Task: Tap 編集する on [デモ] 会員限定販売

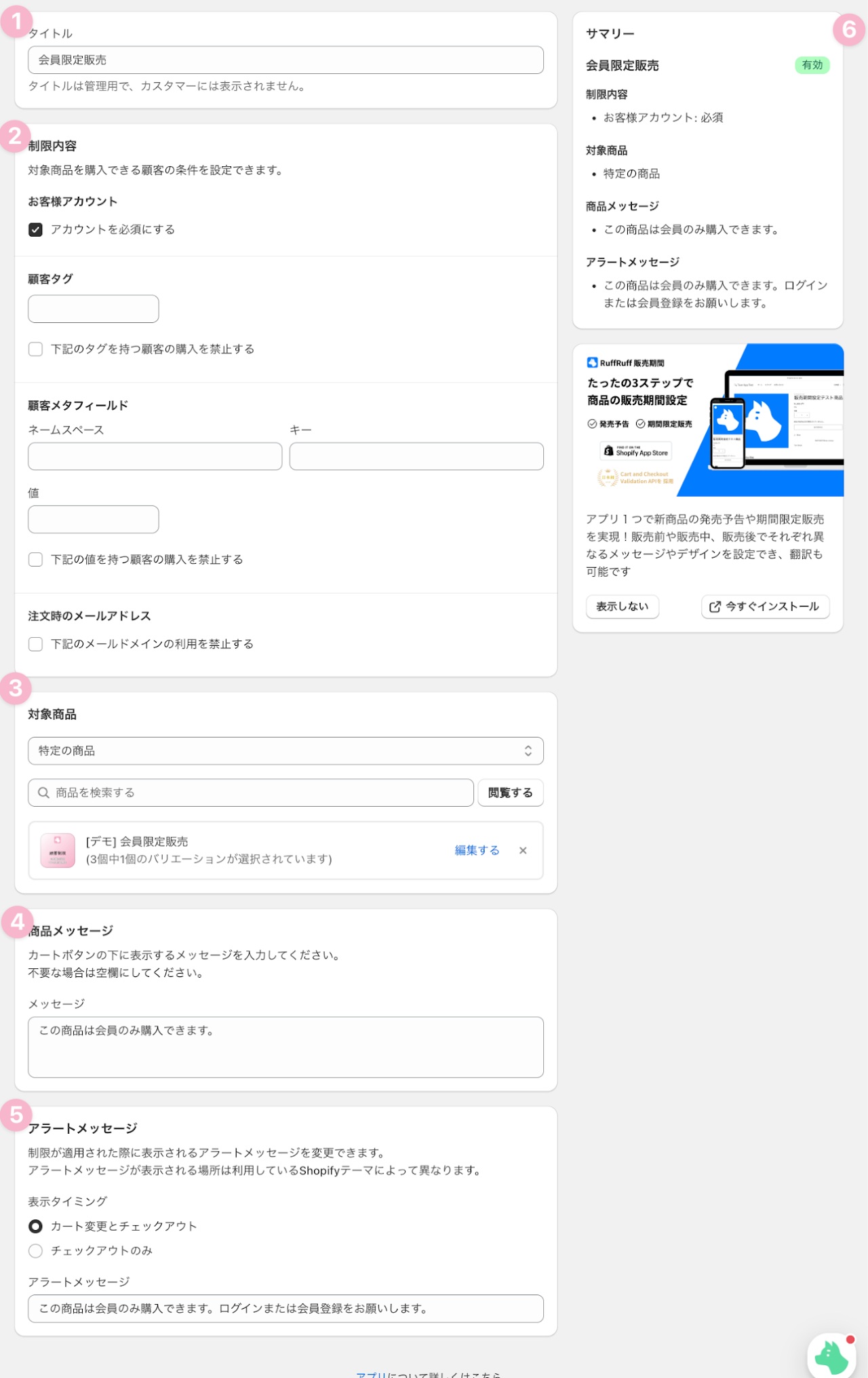Action: pos(477,851)
